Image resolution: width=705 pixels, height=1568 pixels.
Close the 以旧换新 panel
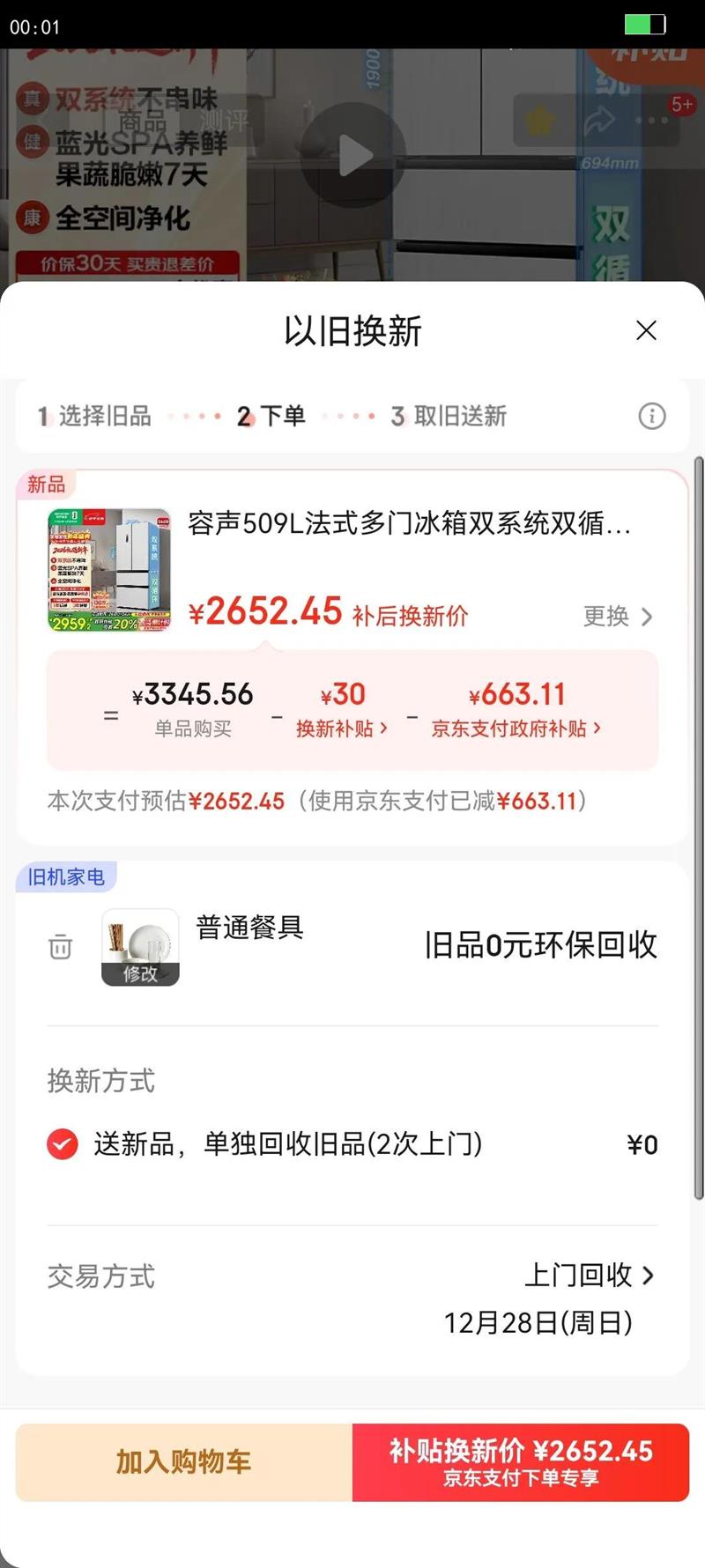[x=646, y=330]
